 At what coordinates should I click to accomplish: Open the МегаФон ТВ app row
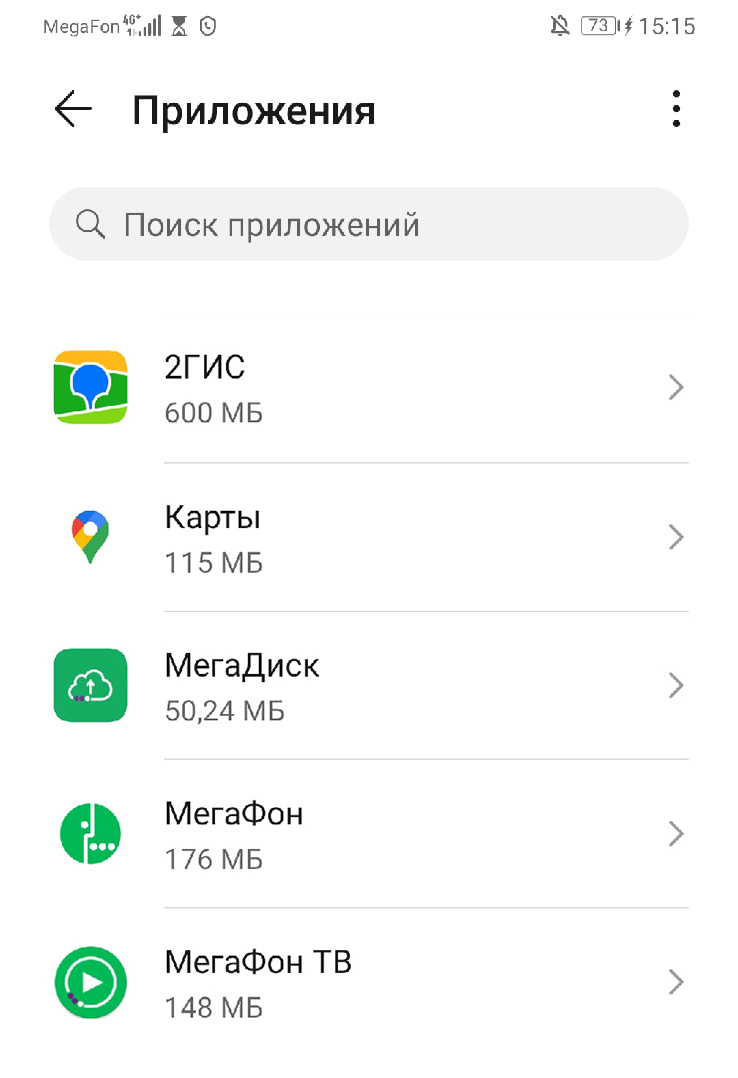point(368,982)
